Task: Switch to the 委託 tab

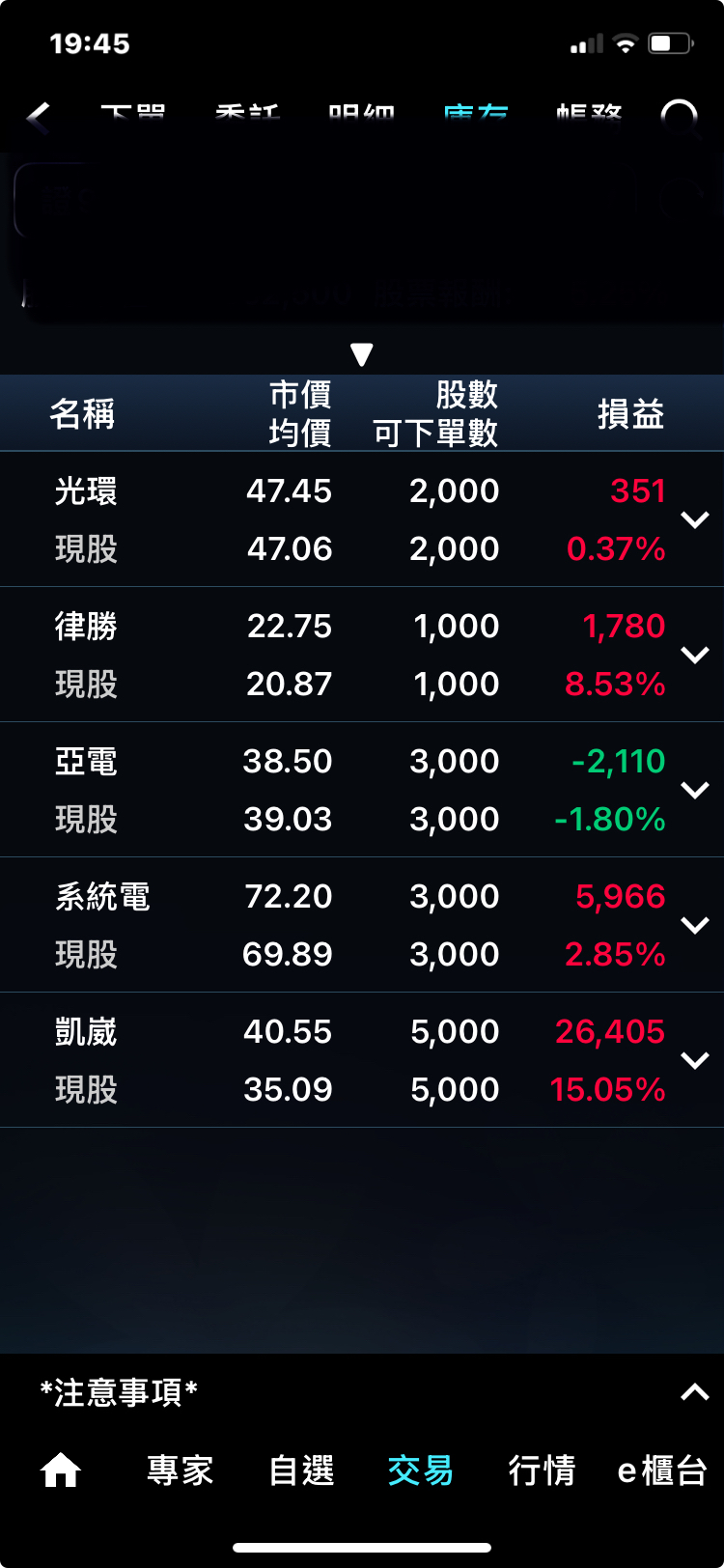Action: (x=247, y=117)
